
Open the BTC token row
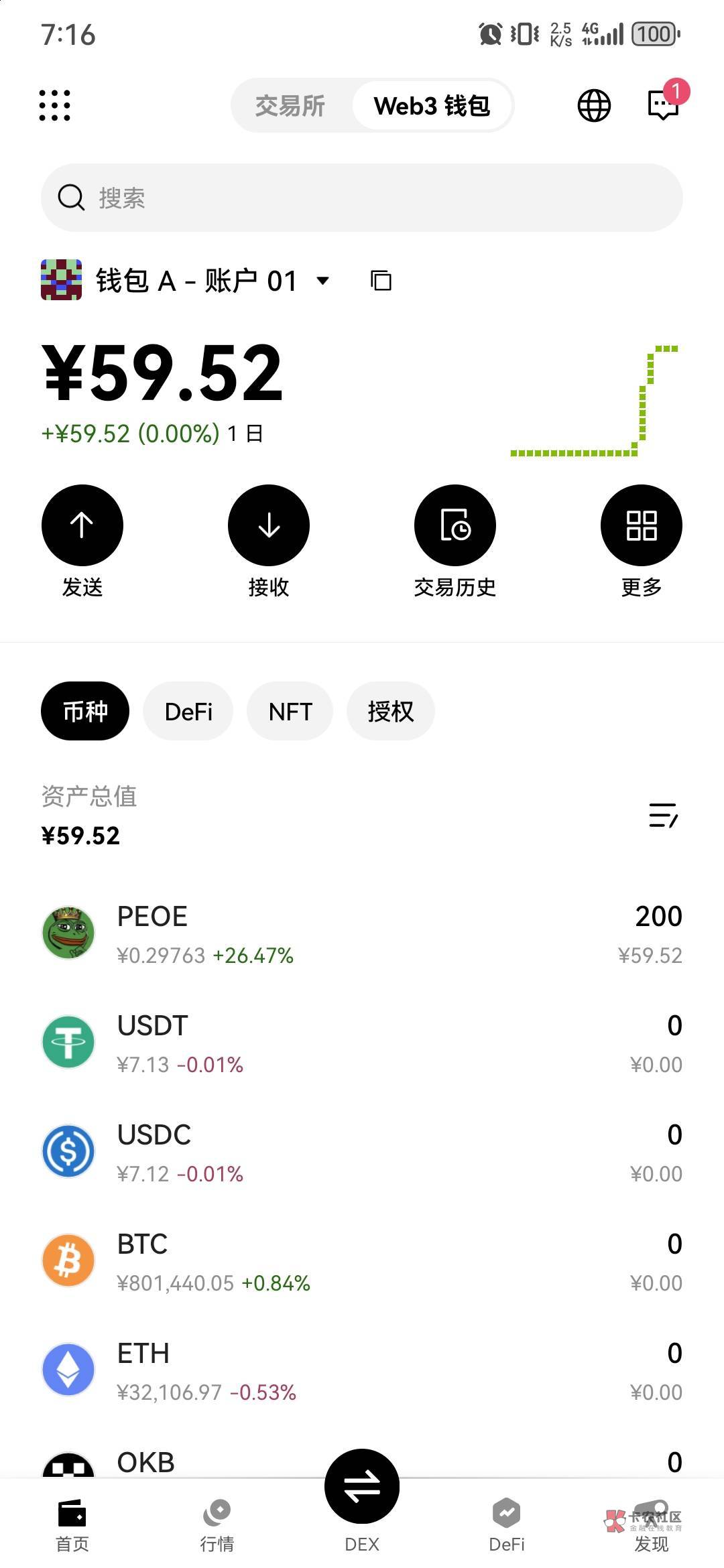point(362,1262)
